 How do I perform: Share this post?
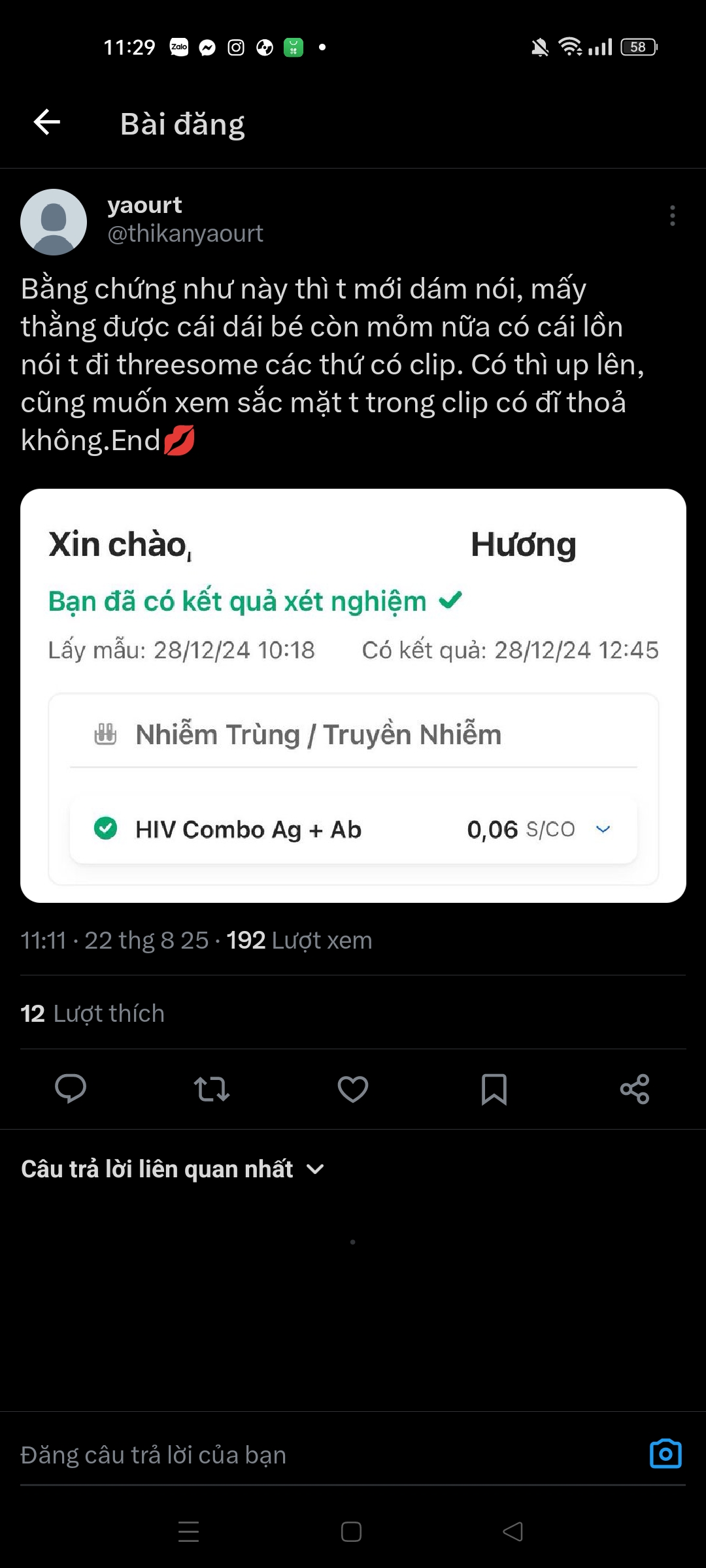635,1088
